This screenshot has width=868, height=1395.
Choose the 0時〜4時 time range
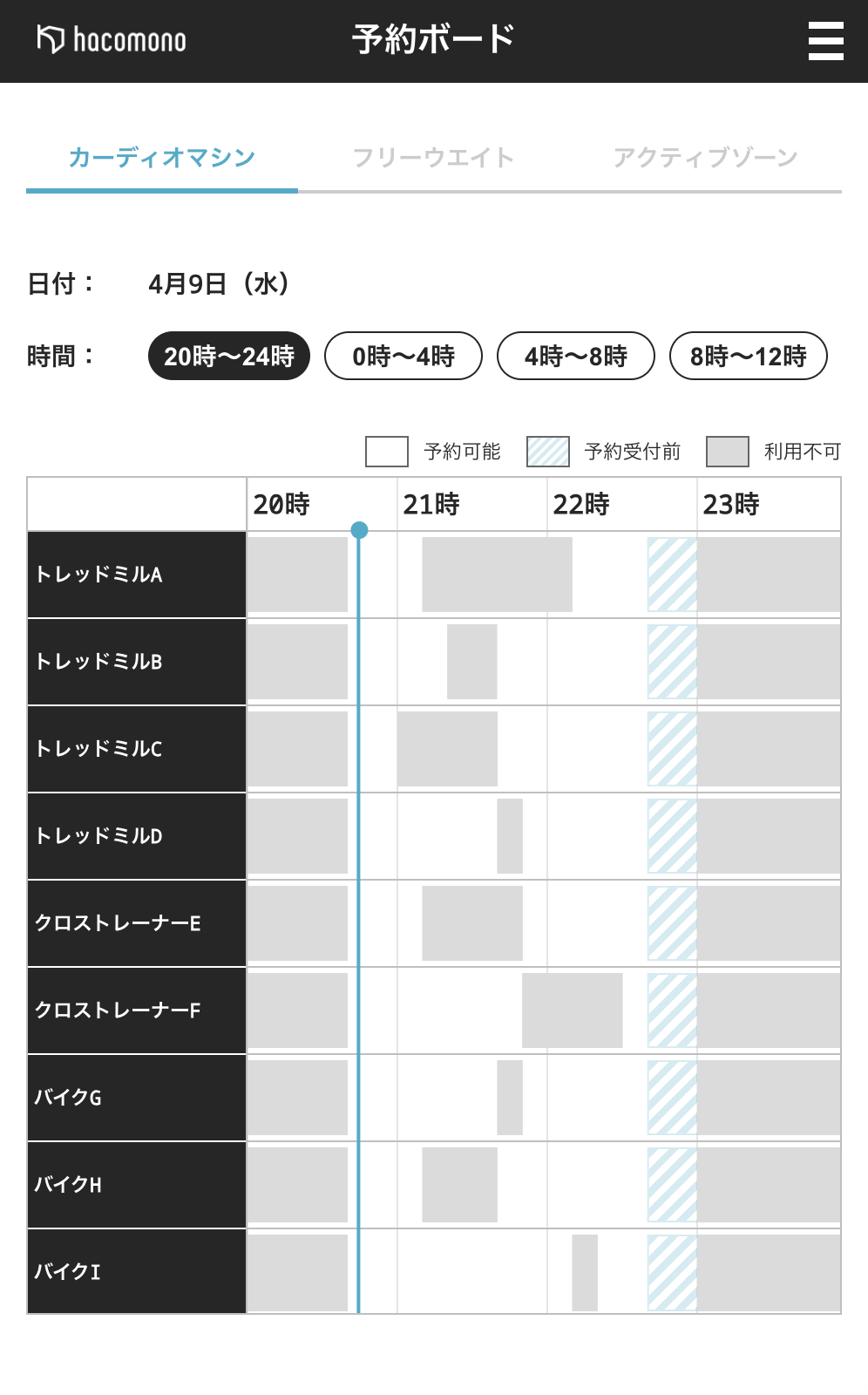pyautogui.click(x=403, y=356)
